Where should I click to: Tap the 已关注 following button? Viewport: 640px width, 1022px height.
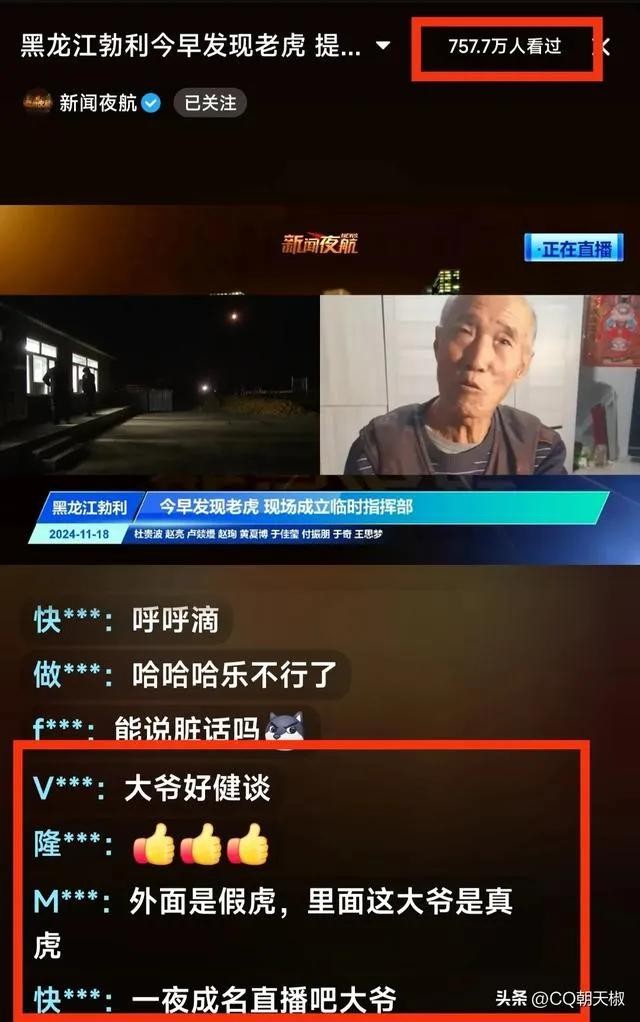209,102
